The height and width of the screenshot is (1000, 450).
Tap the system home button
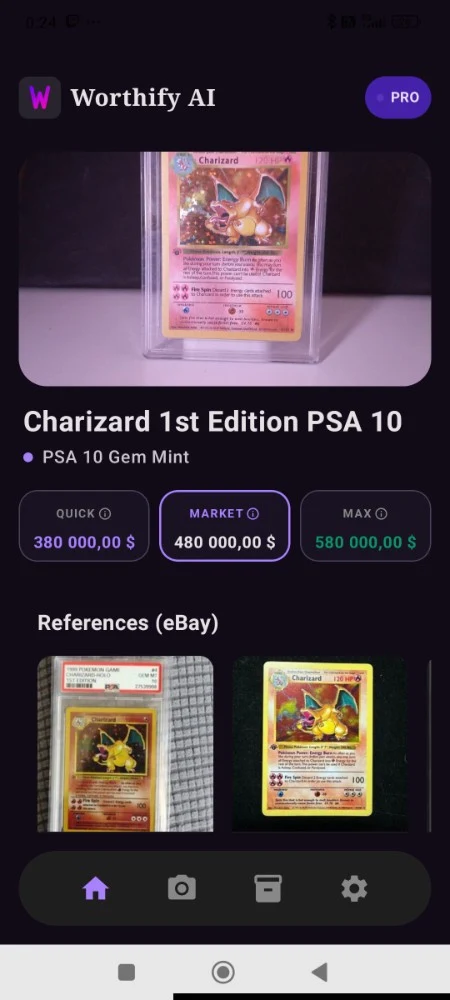click(223, 972)
